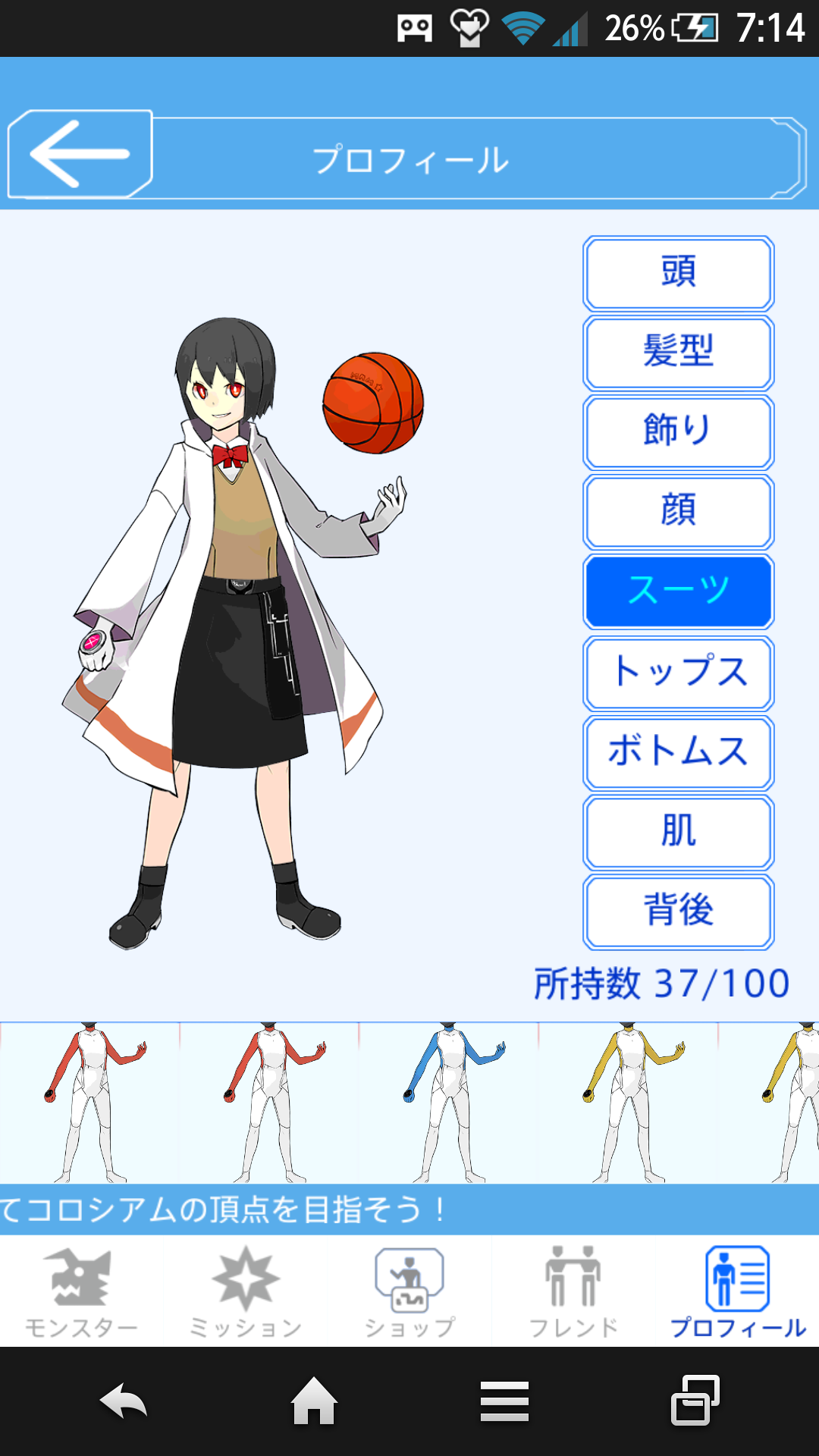The width and height of the screenshot is (819, 1456).
Task: Switch to the ボトムス category
Action: pos(678,752)
